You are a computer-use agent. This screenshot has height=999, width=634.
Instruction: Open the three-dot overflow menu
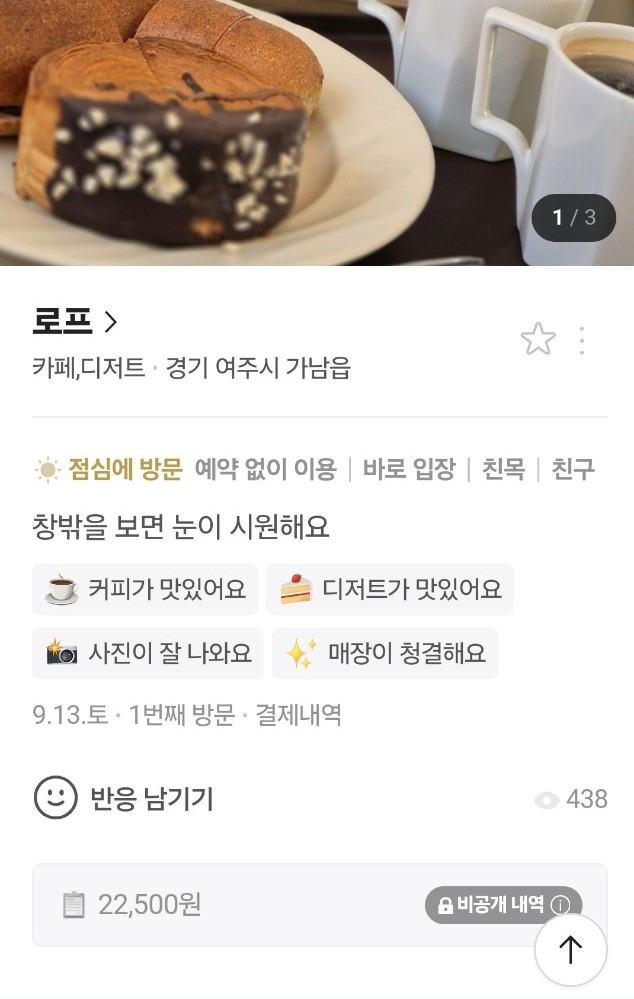pos(582,340)
